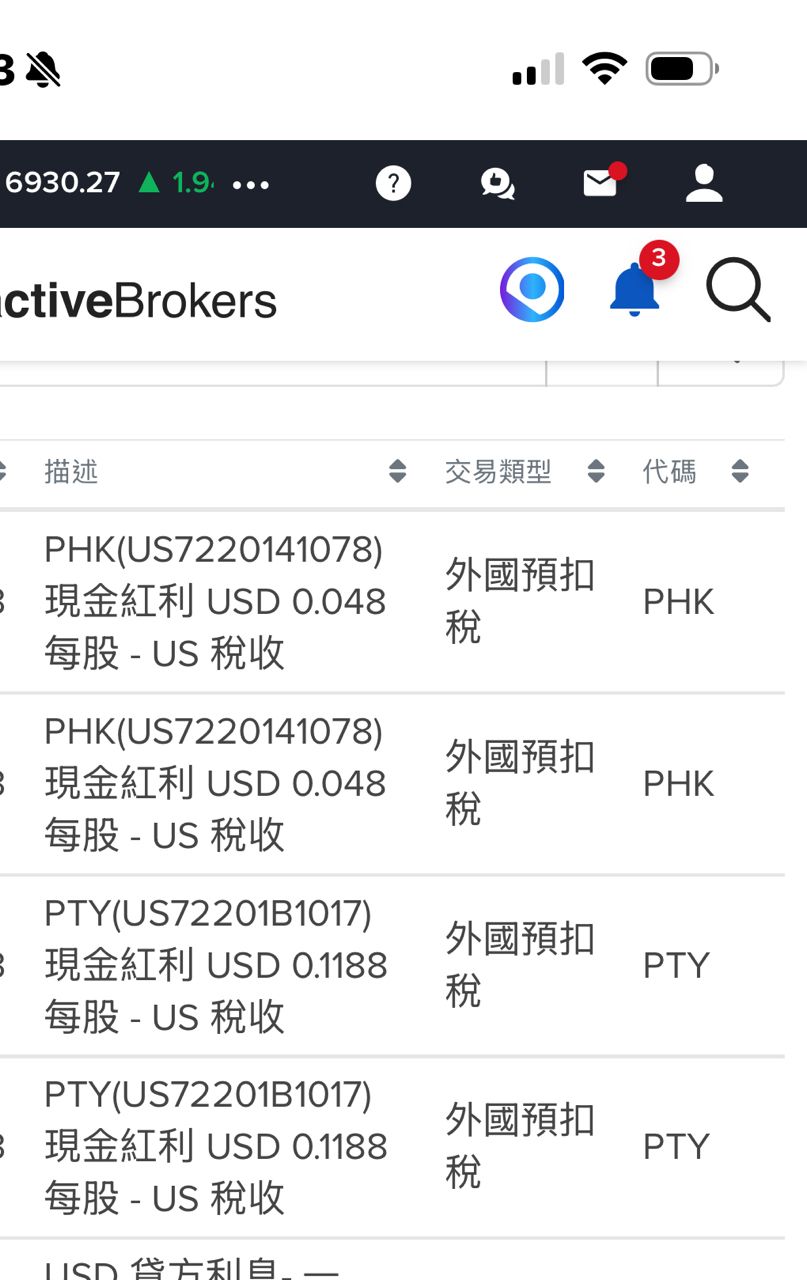This screenshot has height=1280, width=807.
Task: Tap the search magnifier icon
Action: (738, 291)
